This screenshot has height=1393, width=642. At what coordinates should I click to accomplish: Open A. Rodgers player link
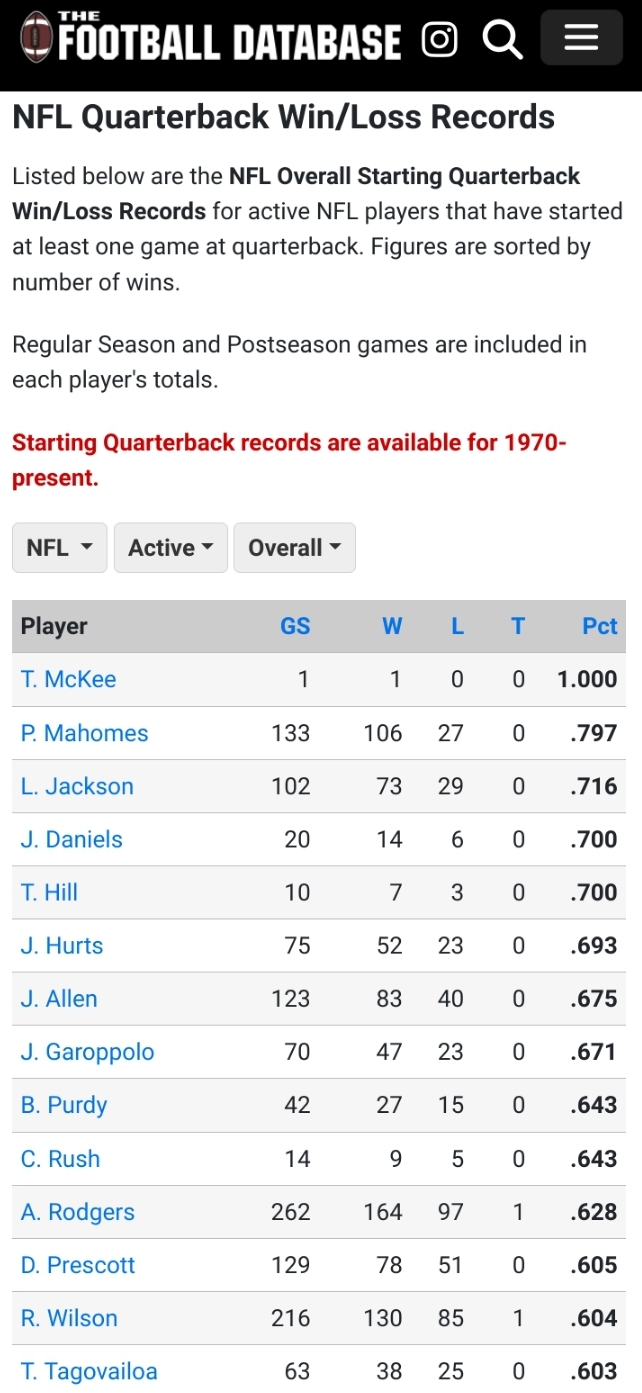(x=77, y=1212)
